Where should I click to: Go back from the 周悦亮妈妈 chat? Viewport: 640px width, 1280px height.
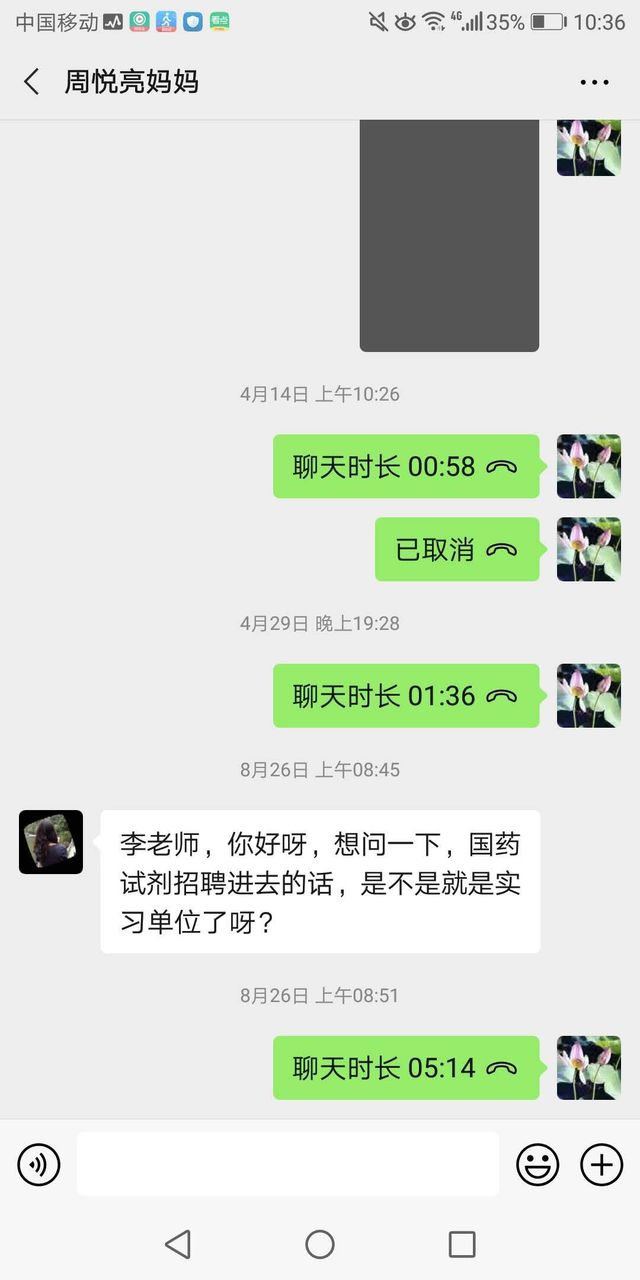[x=32, y=82]
